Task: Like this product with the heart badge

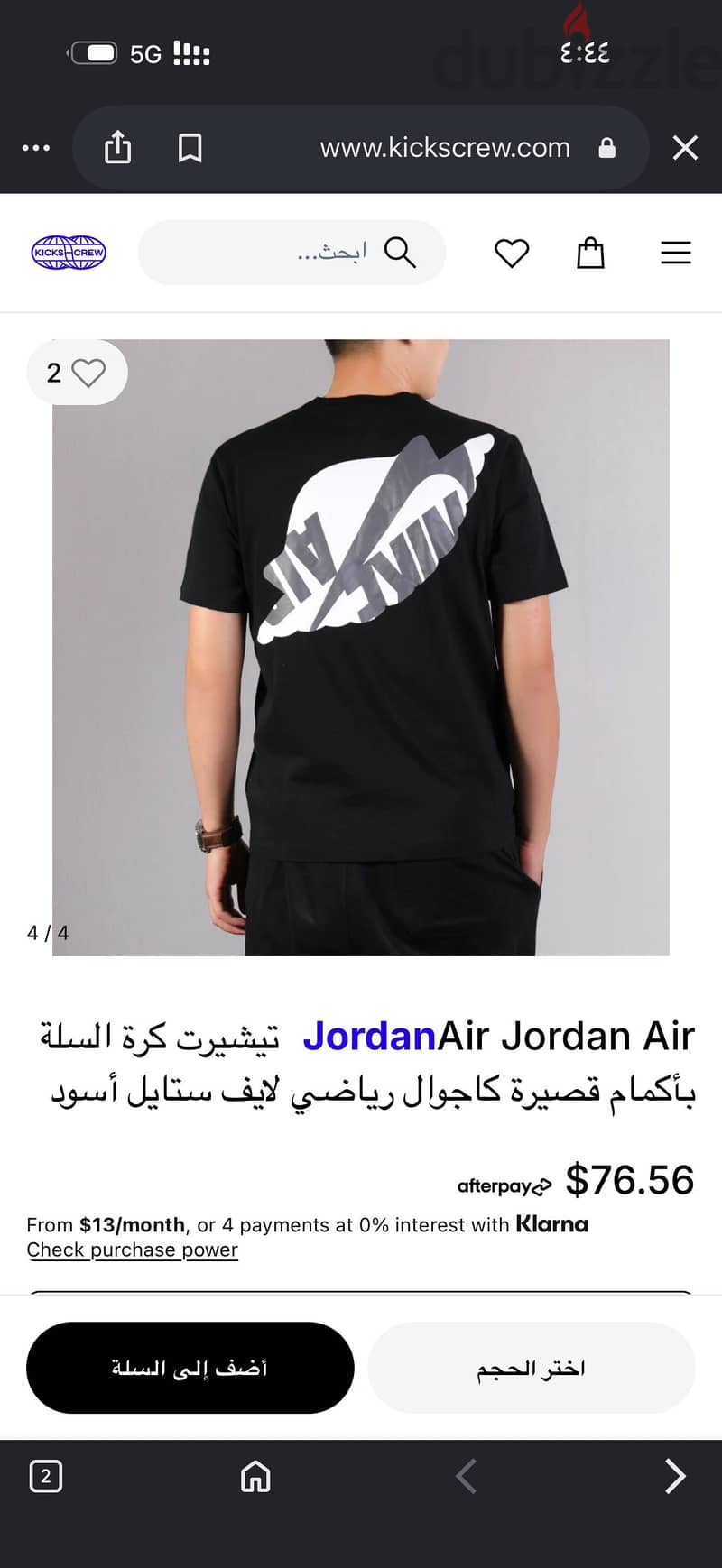Action: [x=77, y=373]
